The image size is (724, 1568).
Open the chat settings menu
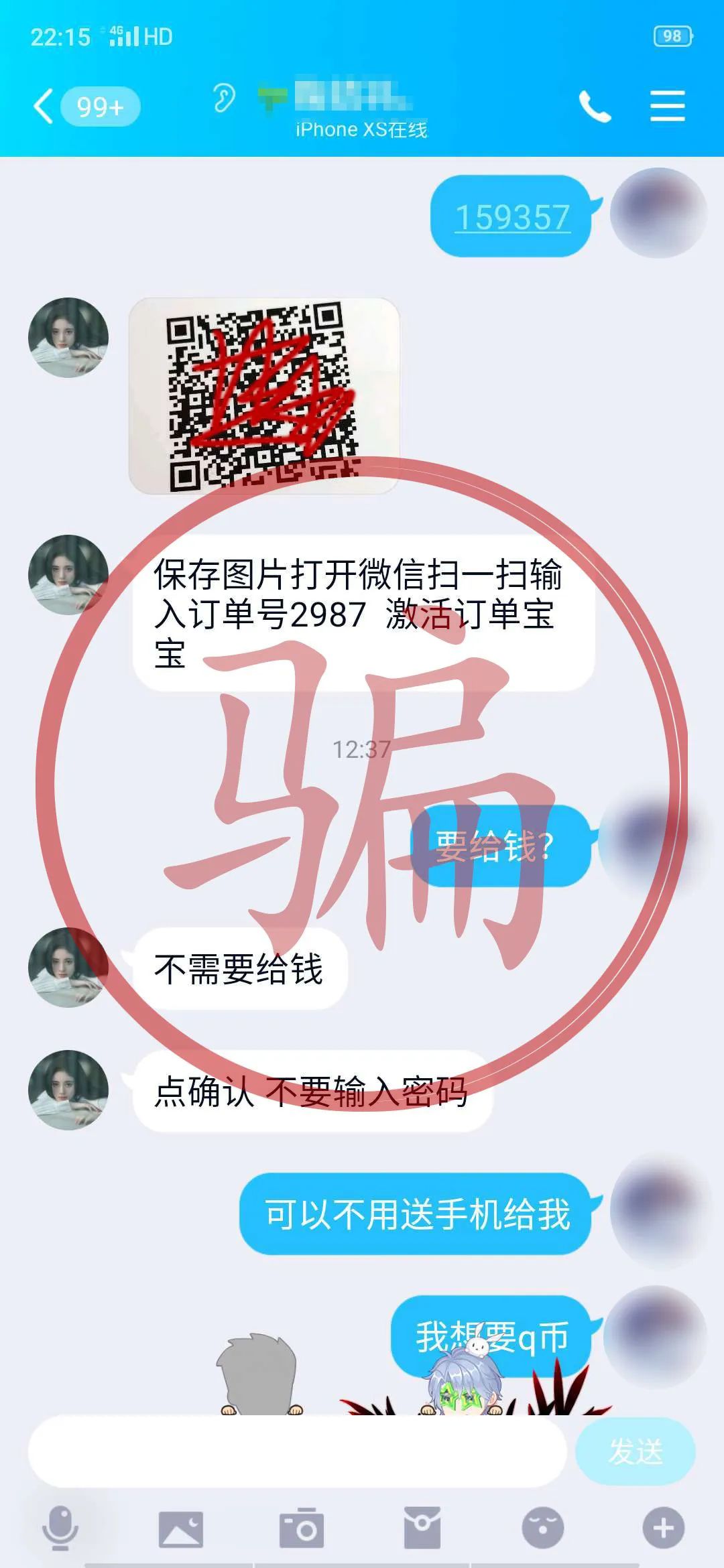[667, 107]
